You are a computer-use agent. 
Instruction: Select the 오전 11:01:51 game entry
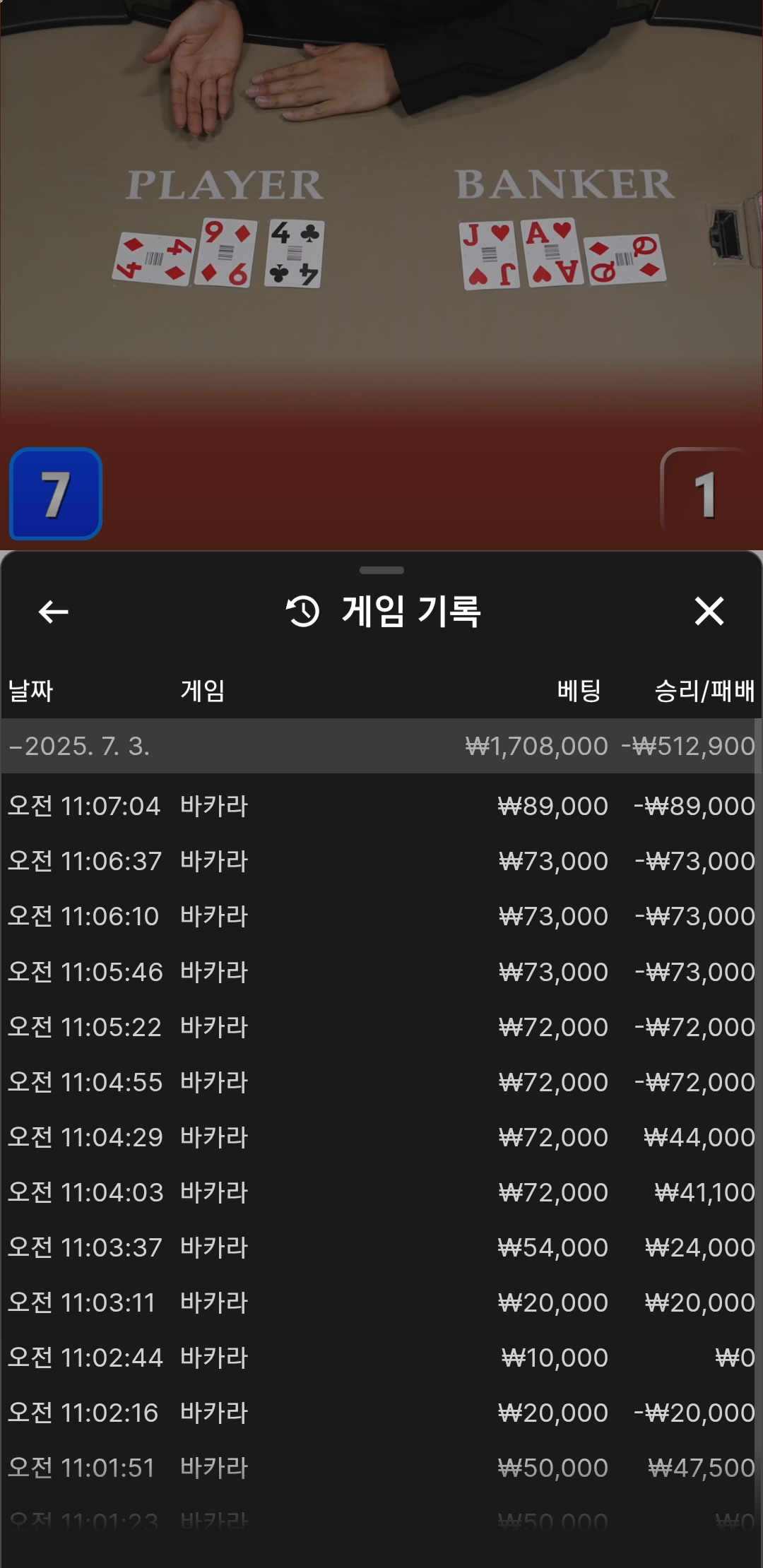381,1468
